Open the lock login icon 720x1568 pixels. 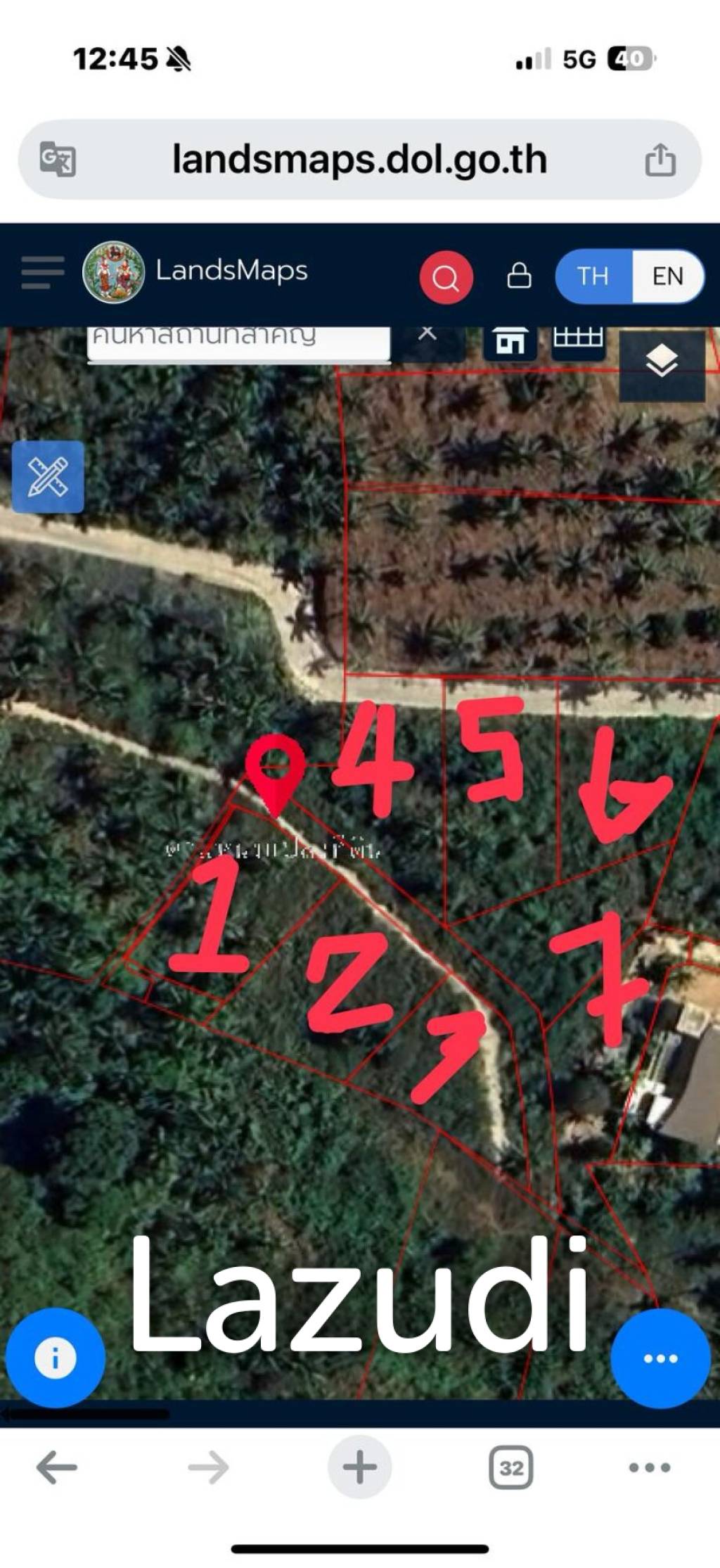(519, 276)
